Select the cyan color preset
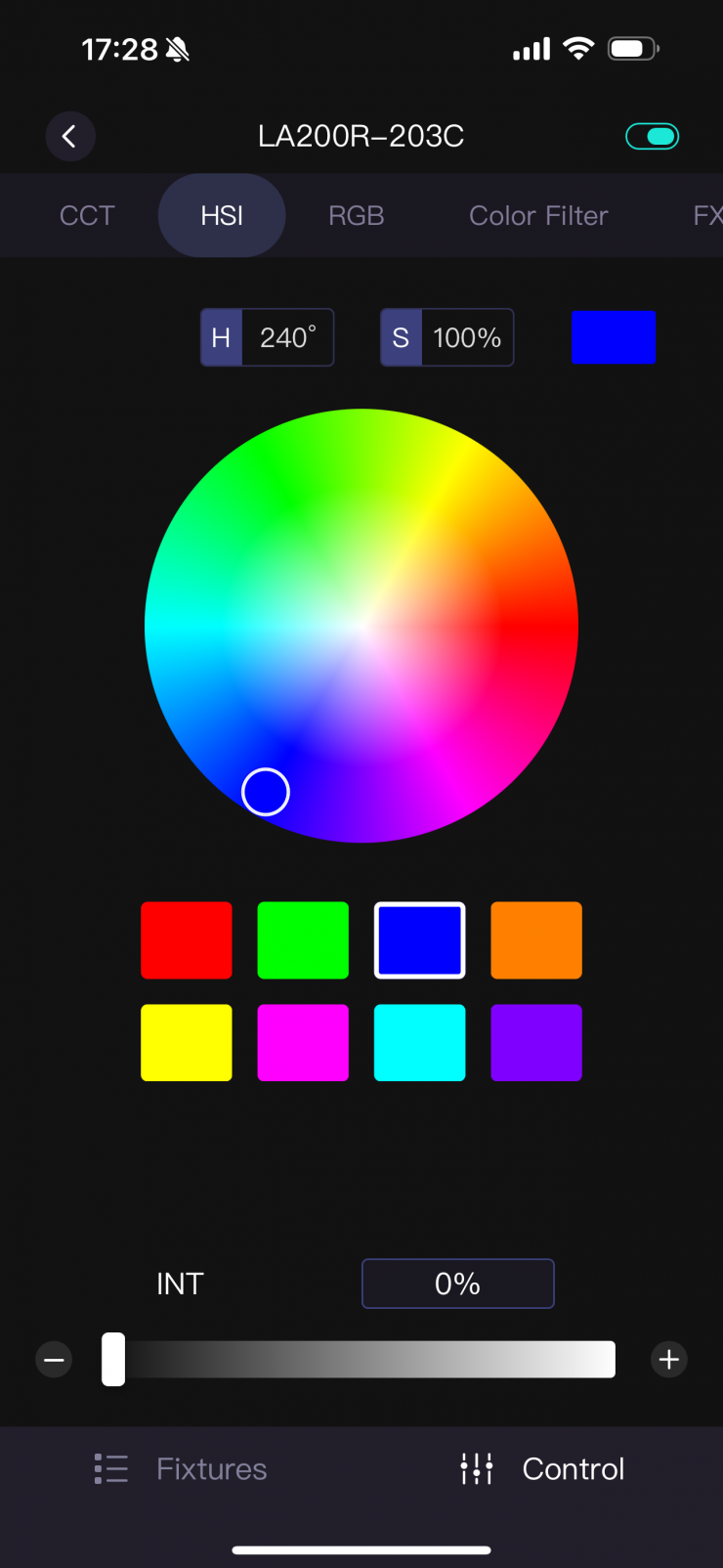 point(419,1042)
